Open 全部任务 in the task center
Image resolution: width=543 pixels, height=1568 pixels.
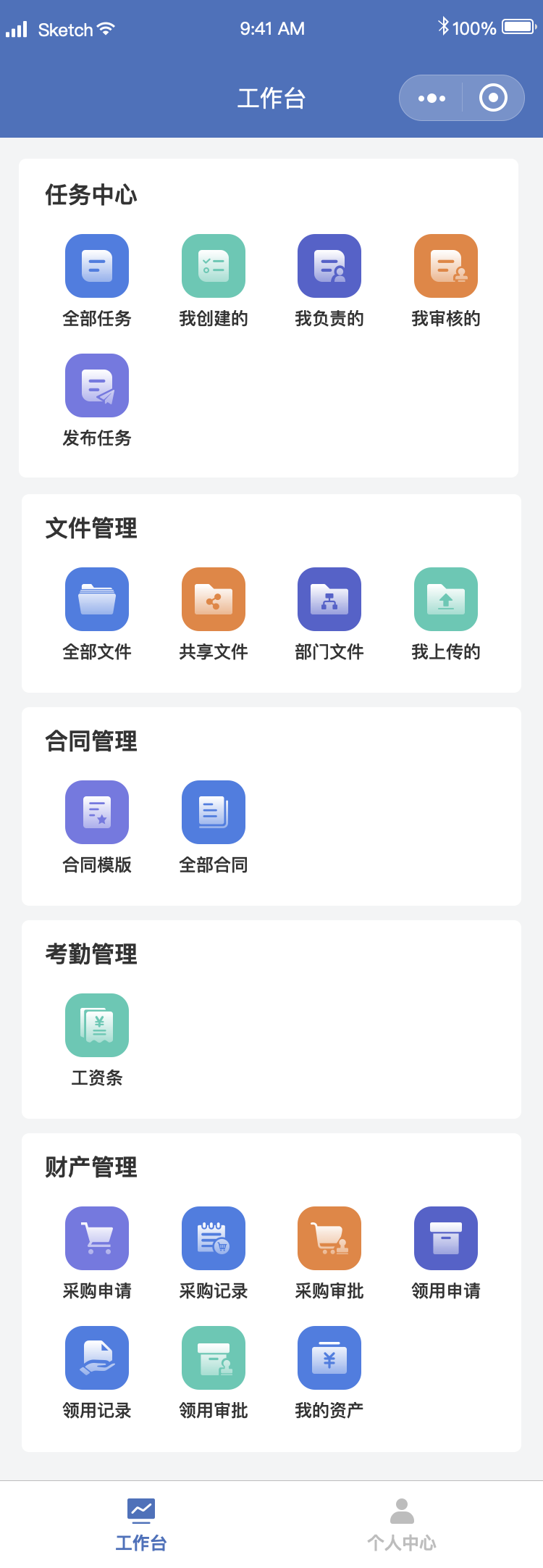[x=96, y=266]
